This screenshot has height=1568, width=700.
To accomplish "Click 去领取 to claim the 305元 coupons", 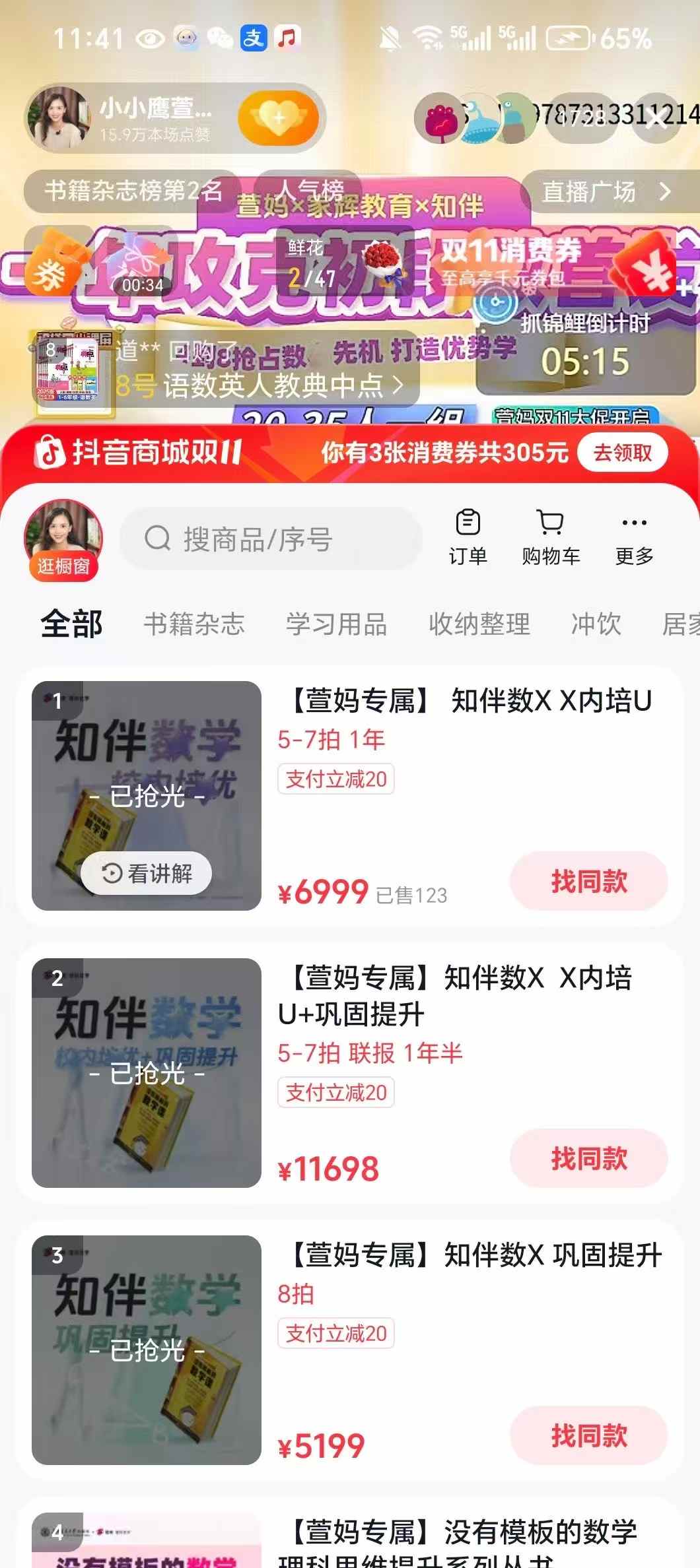I will (x=621, y=453).
